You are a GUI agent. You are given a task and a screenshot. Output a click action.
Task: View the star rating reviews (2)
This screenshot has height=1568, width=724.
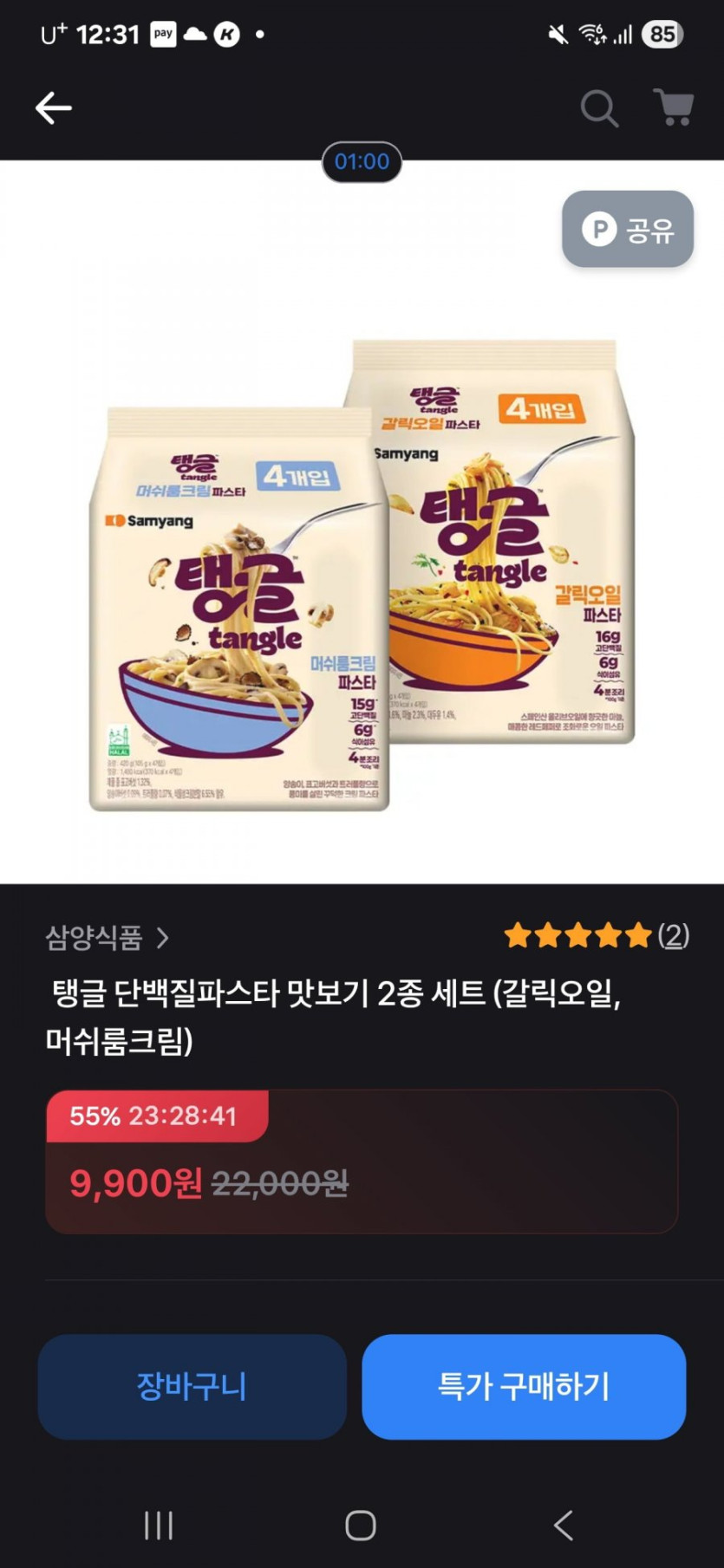597,935
